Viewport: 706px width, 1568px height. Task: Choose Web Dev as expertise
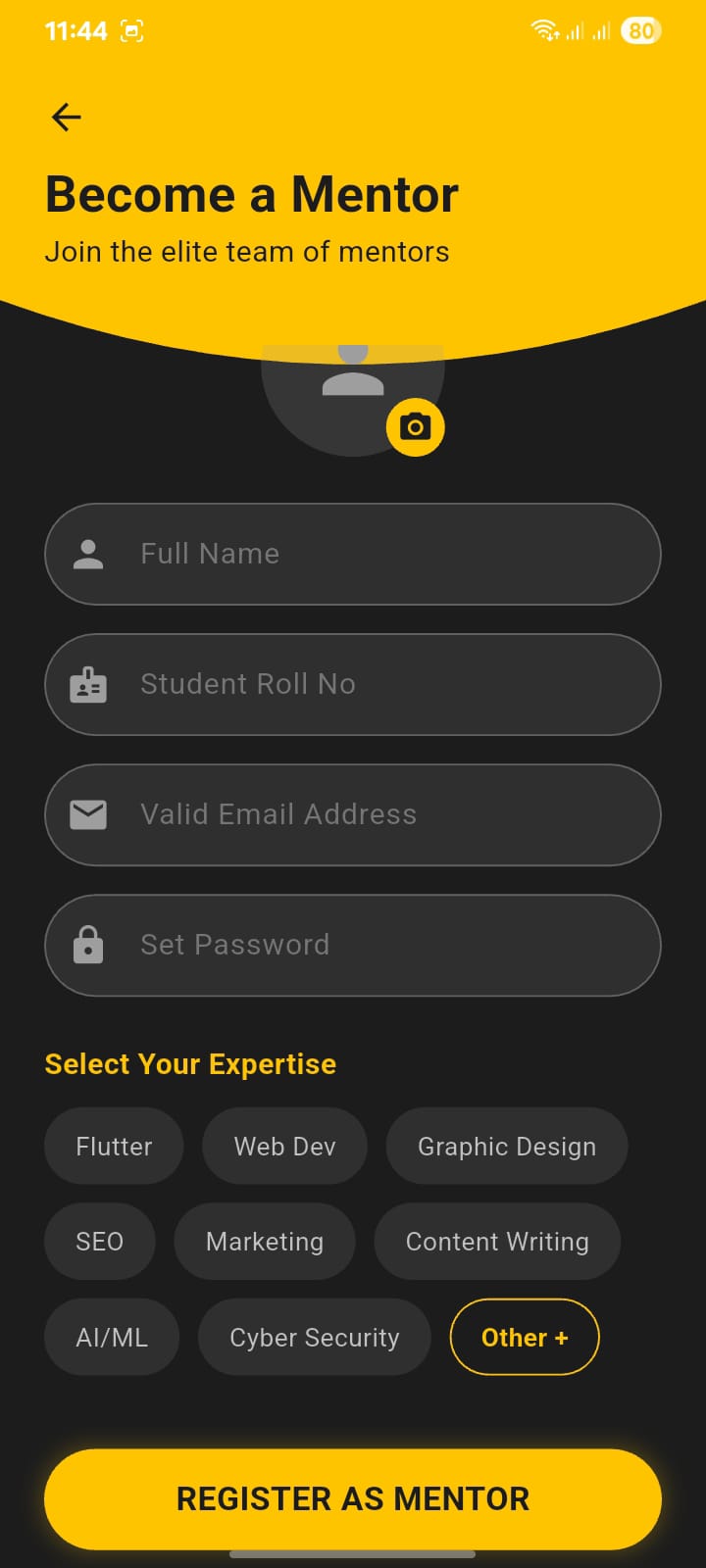[x=284, y=1146]
